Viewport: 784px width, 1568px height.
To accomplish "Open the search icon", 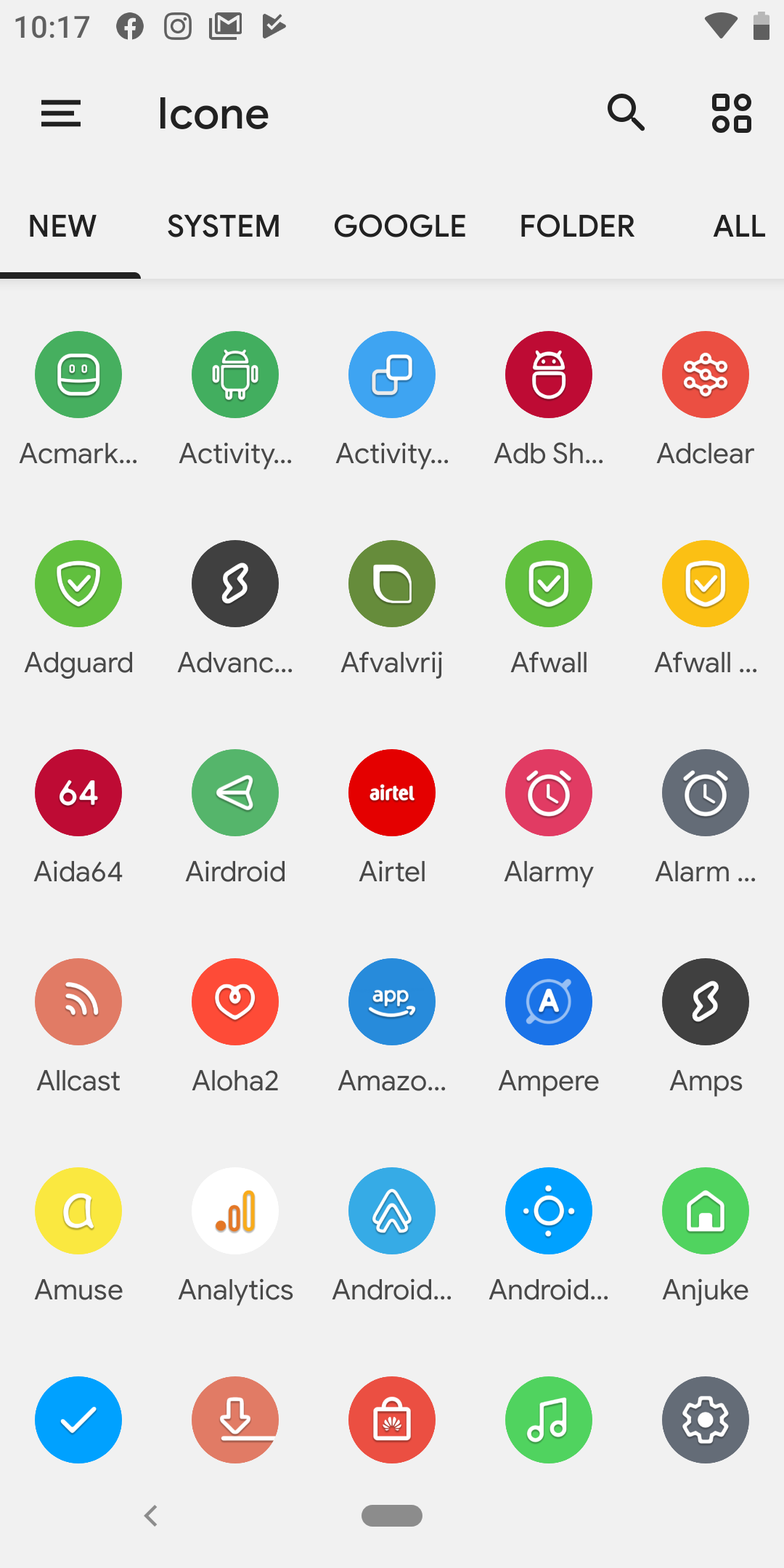I will click(x=625, y=113).
